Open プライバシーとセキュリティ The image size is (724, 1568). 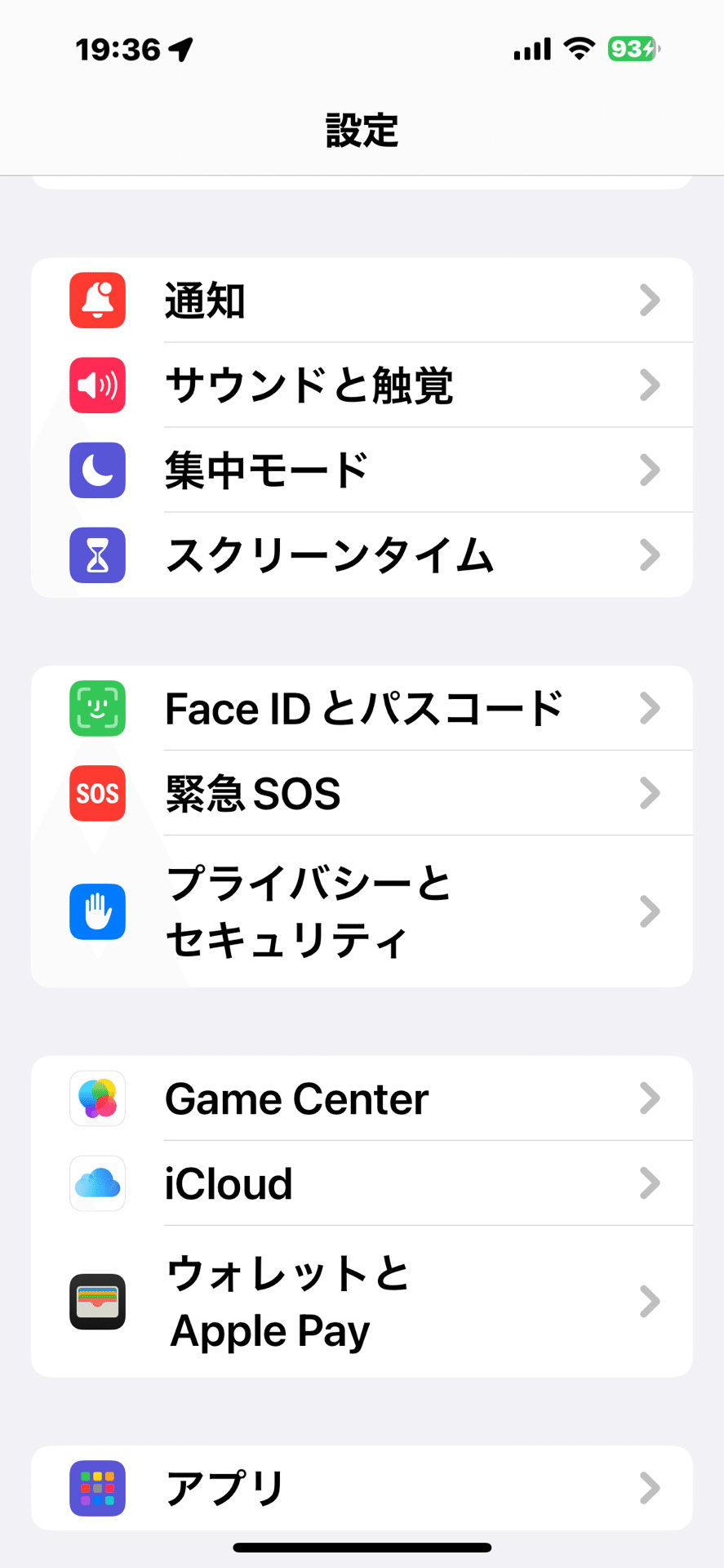click(x=362, y=911)
